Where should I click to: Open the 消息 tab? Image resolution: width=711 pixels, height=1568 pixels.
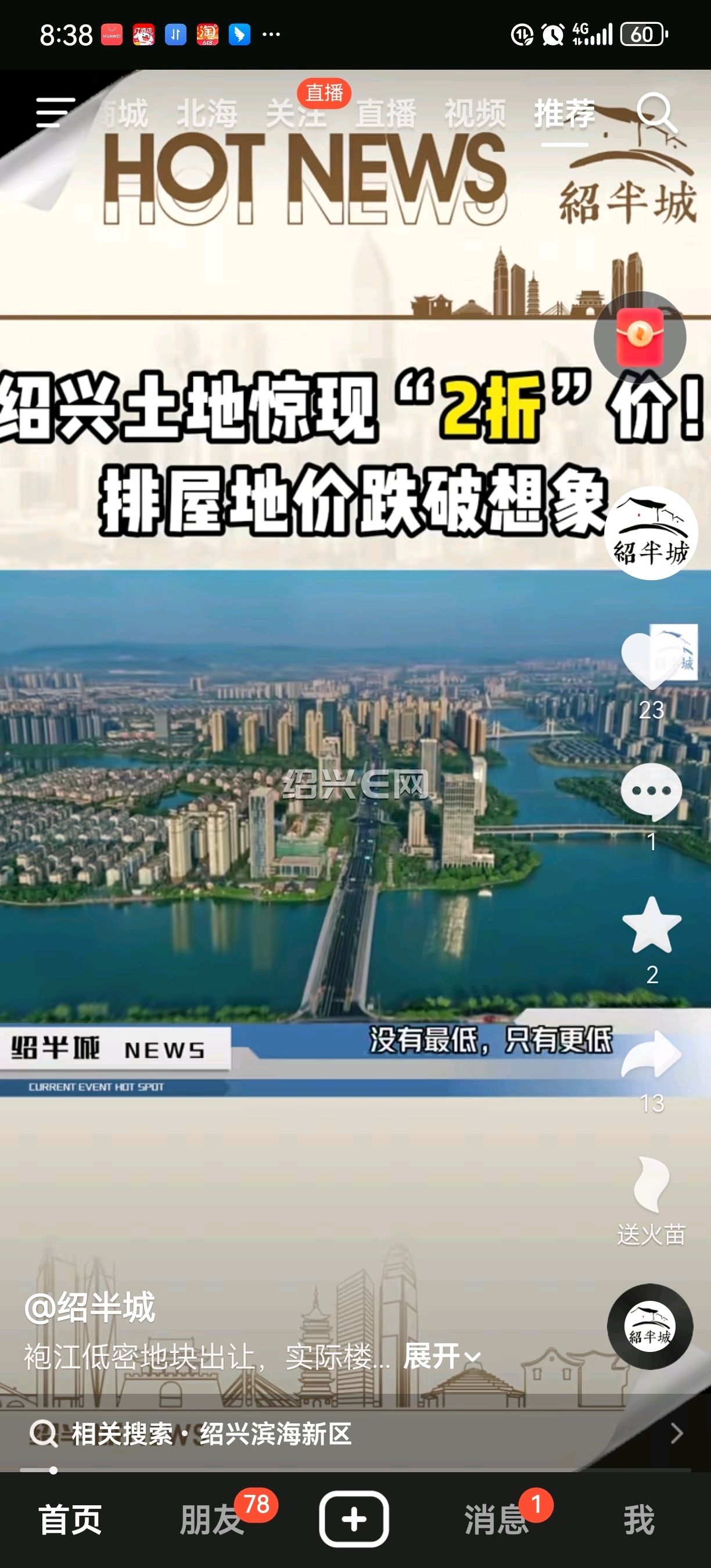pyautogui.click(x=497, y=1519)
